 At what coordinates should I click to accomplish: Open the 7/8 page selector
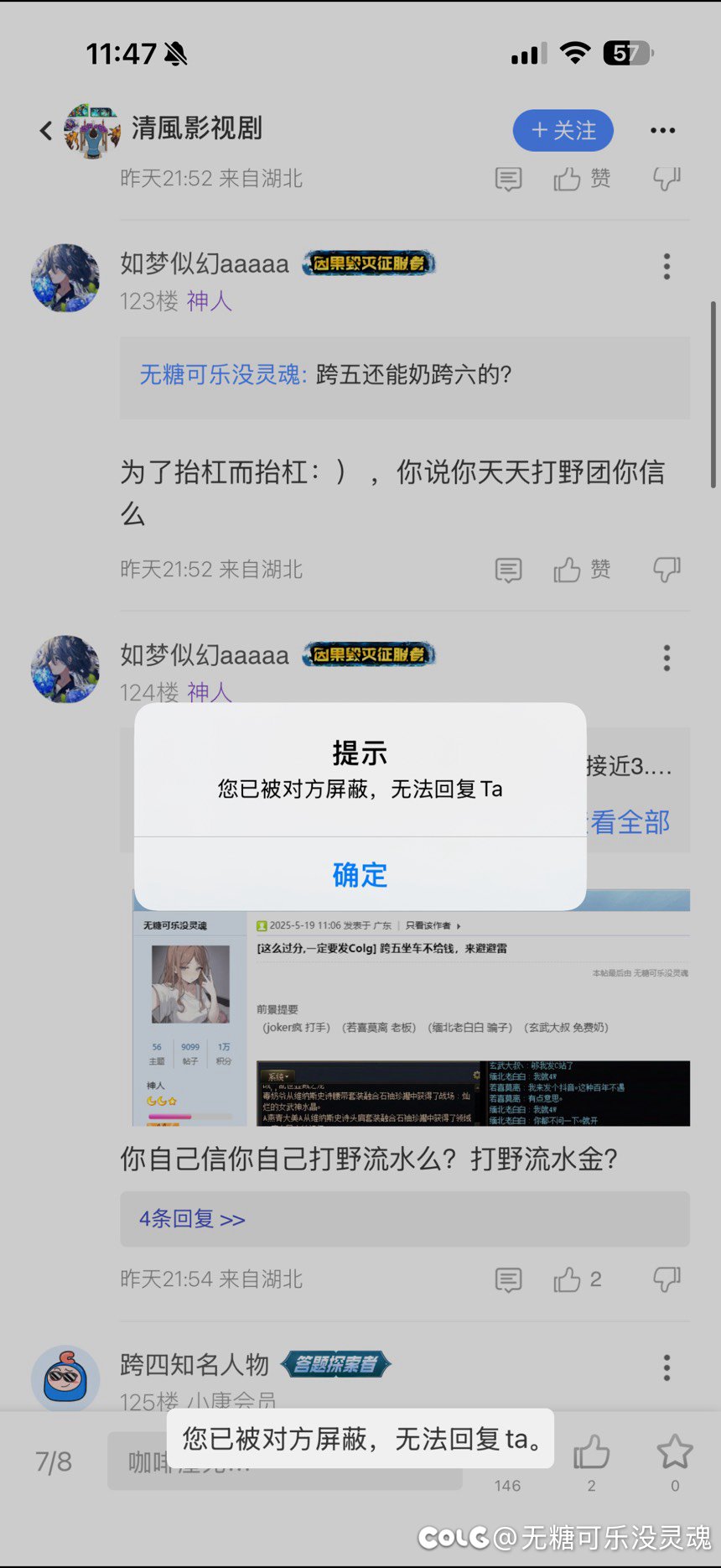pyautogui.click(x=54, y=1462)
